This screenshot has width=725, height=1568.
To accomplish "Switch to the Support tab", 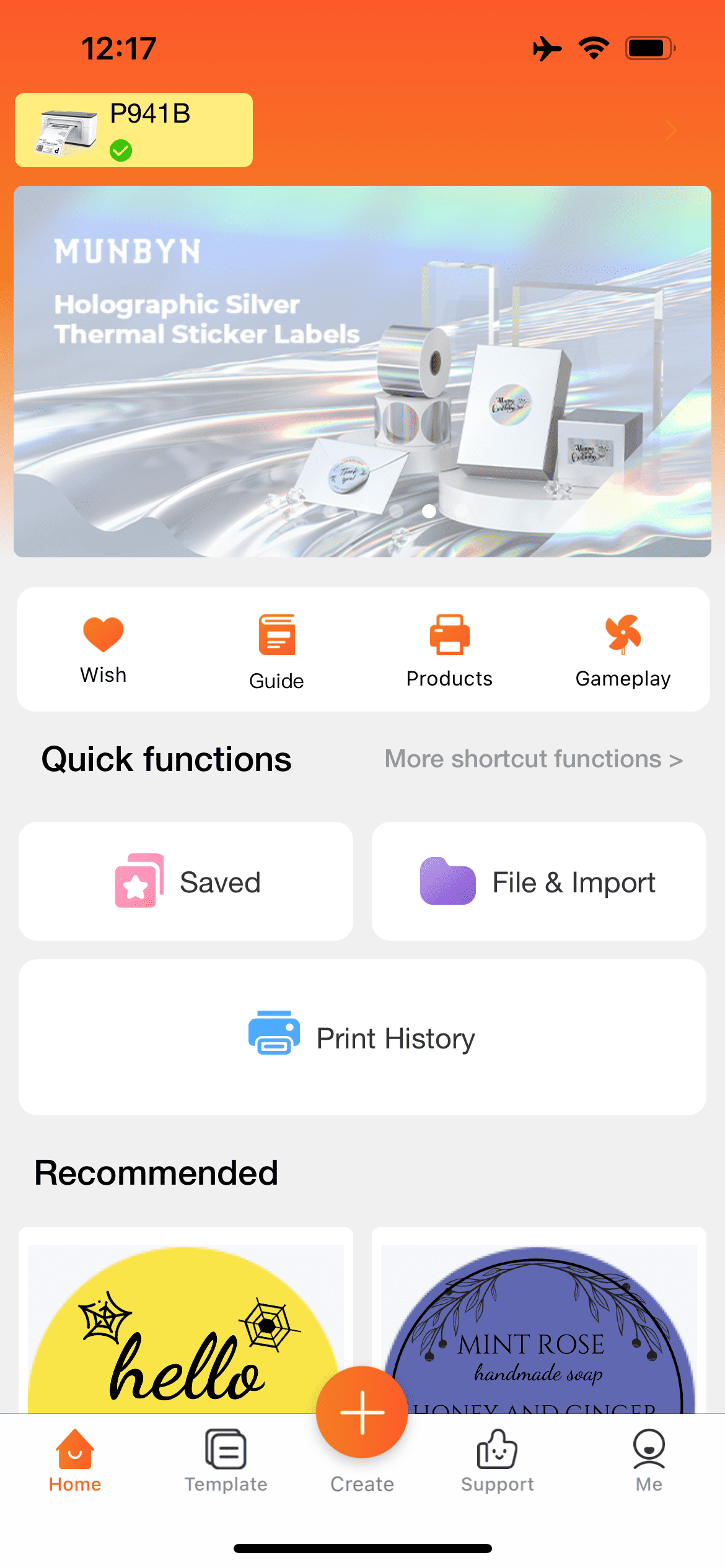I will [497, 1460].
